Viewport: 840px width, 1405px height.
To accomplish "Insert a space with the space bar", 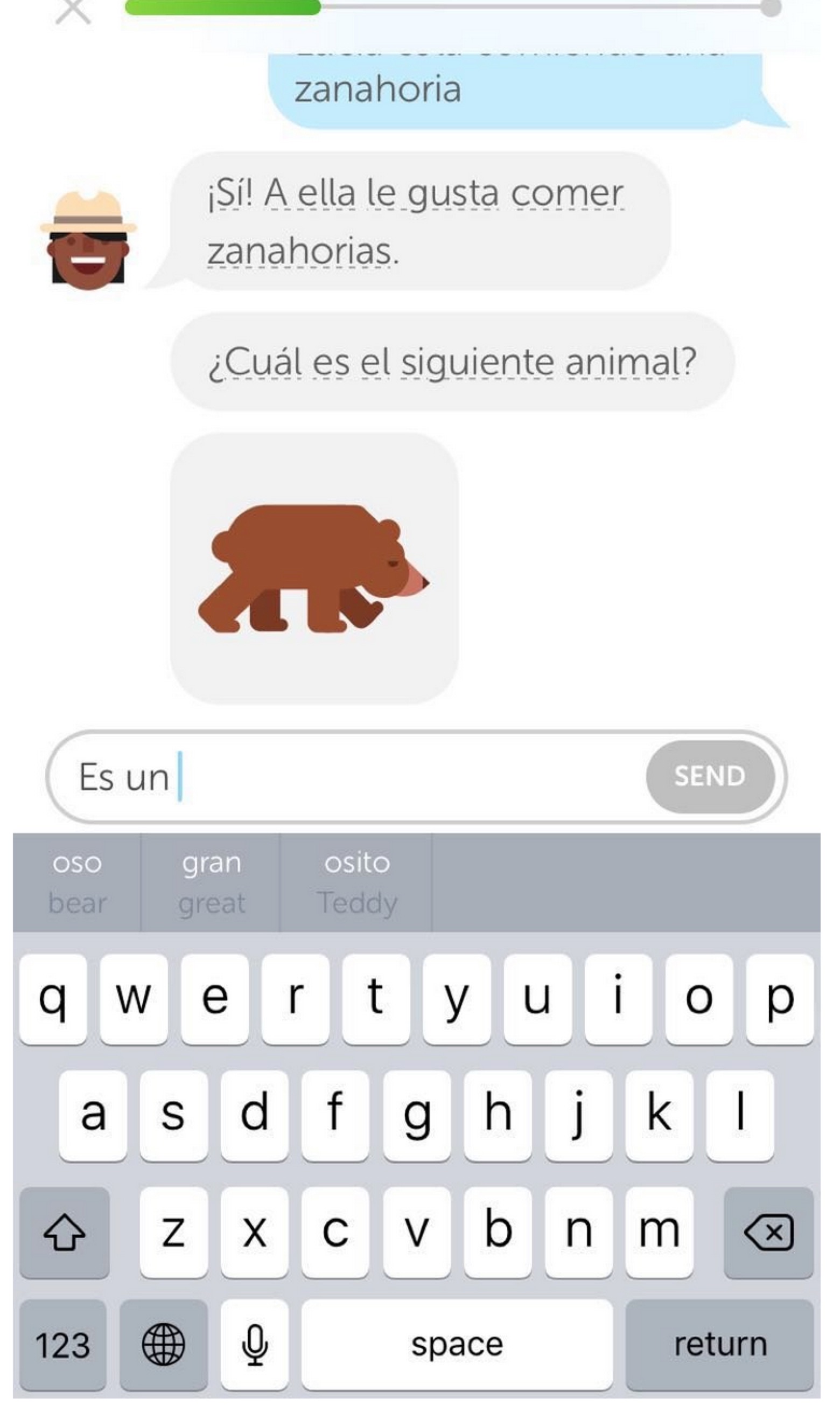I will pyautogui.click(x=456, y=1345).
